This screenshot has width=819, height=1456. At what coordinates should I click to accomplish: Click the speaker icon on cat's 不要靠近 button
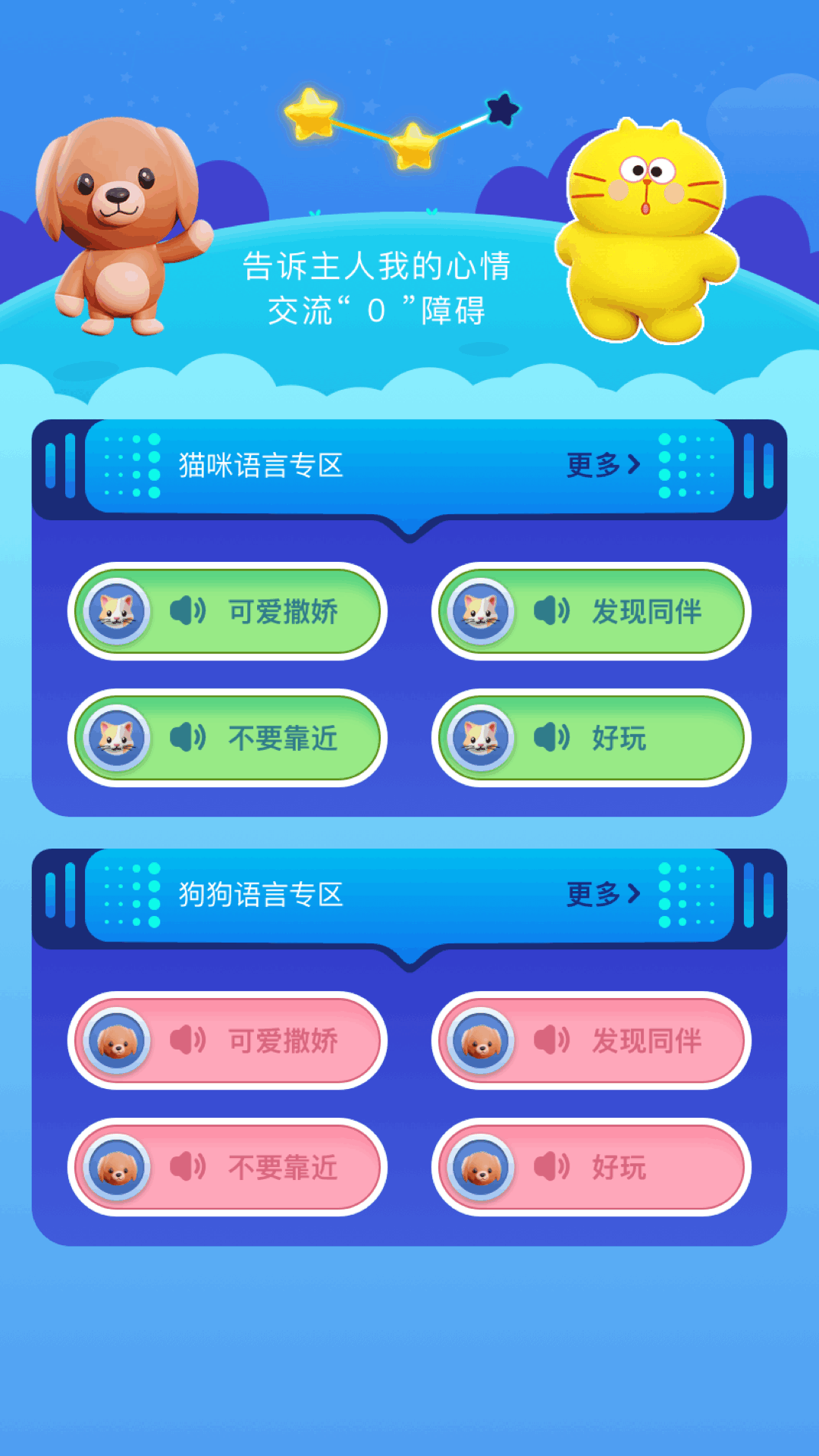(x=189, y=736)
